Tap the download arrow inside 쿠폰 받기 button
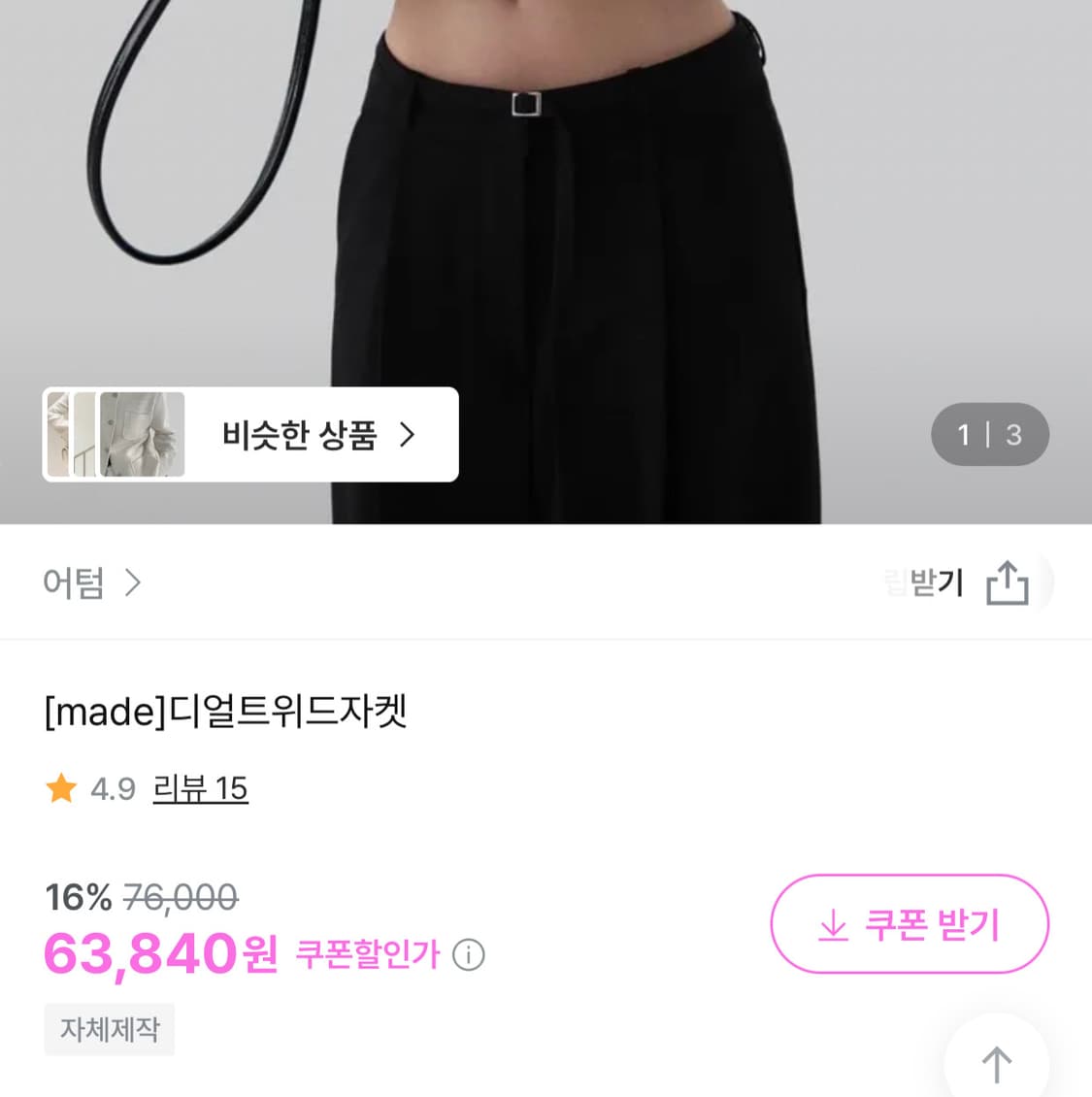The image size is (1092, 1097). coord(832,925)
